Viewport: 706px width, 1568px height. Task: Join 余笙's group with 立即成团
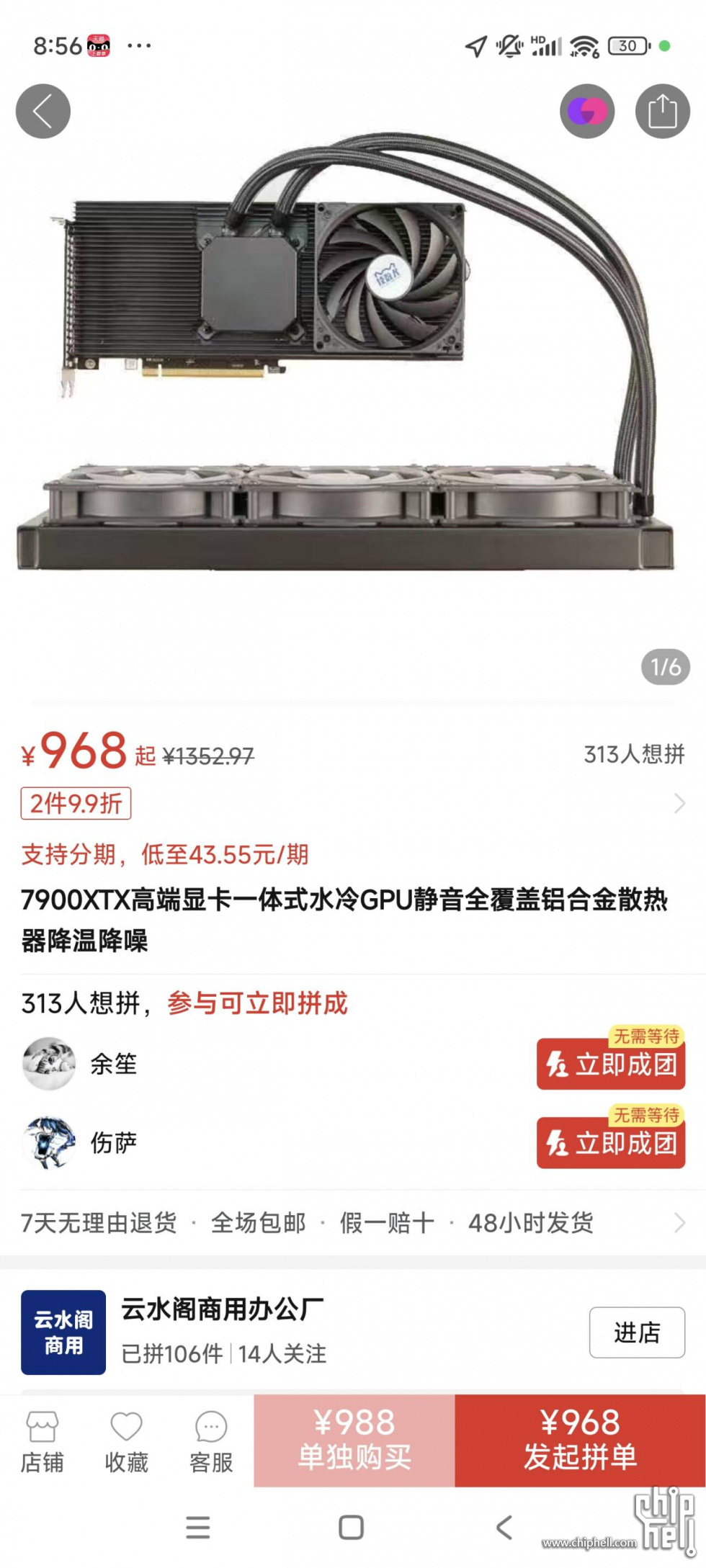click(610, 1064)
